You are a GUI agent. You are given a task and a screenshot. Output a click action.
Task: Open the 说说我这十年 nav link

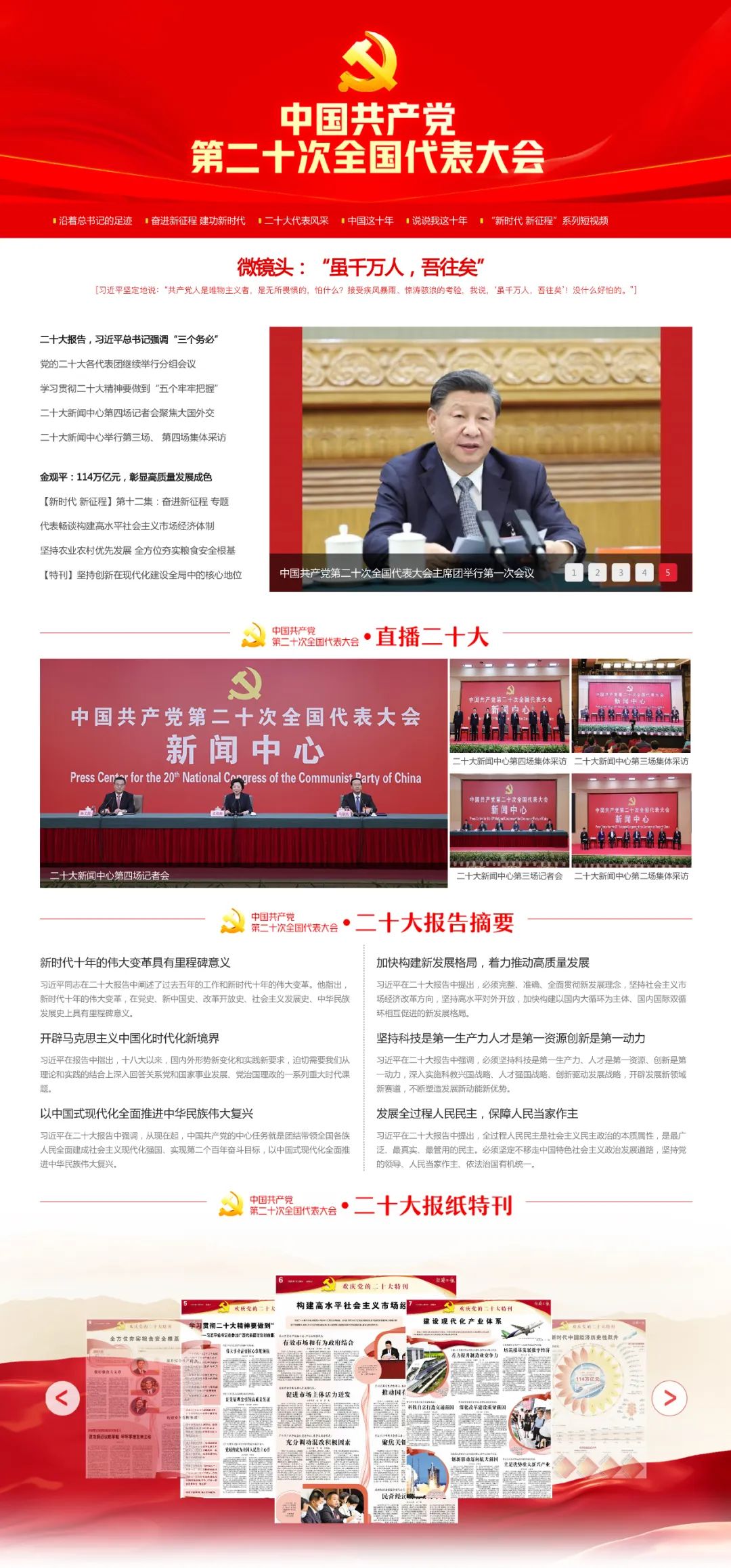[x=439, y=221]
